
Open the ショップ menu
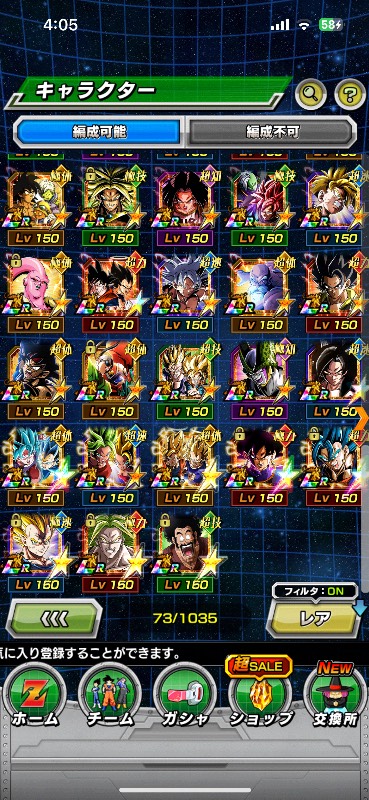pyautogui.click(x=260, y=694)
